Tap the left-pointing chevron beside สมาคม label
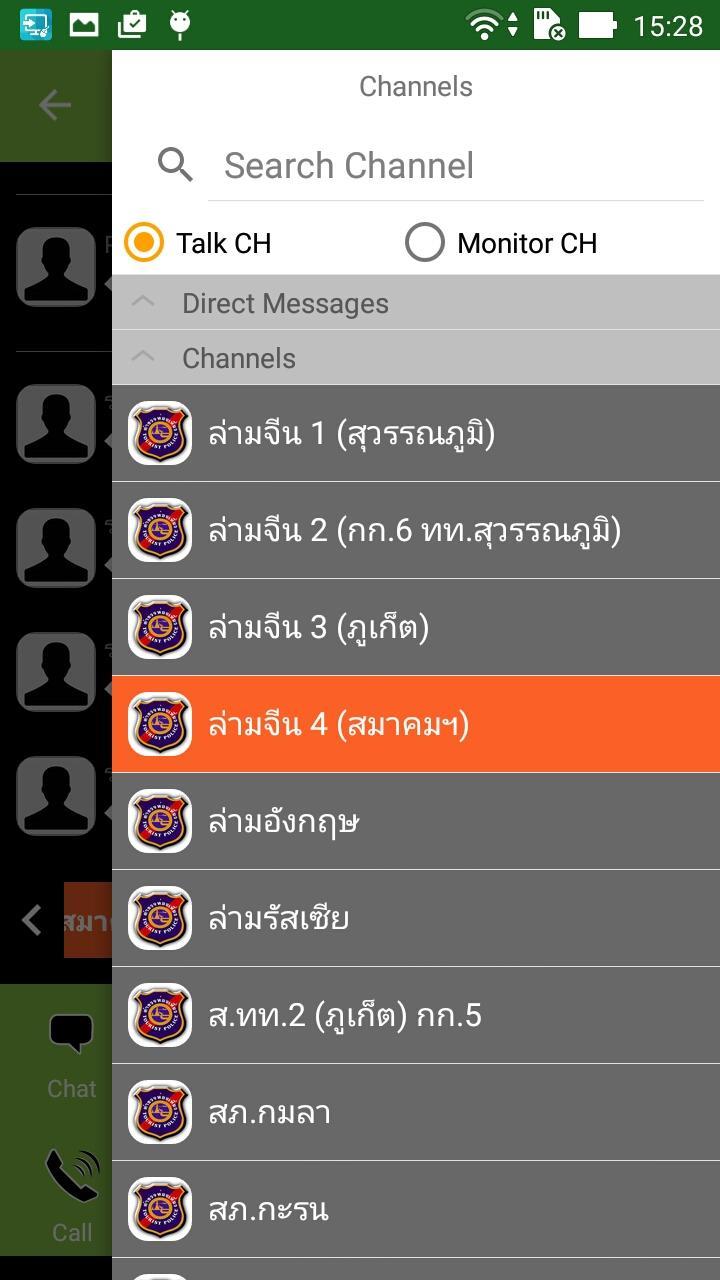 tap(29, 920)
